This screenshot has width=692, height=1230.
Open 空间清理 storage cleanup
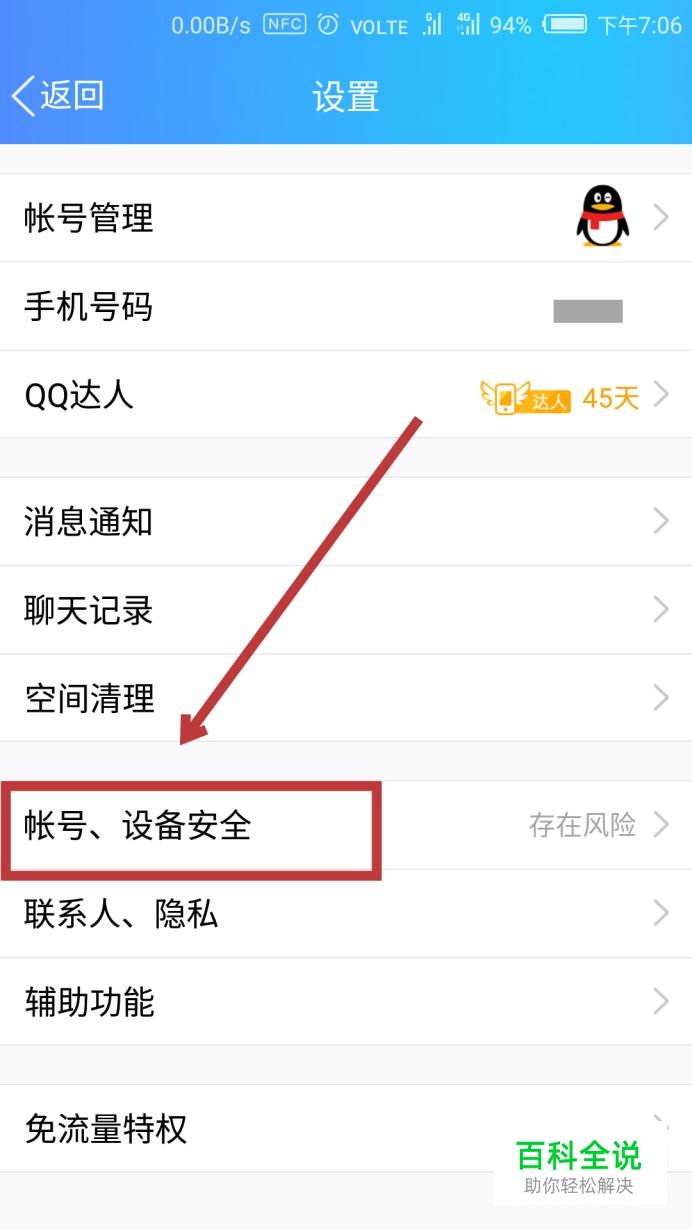(346, 698)
